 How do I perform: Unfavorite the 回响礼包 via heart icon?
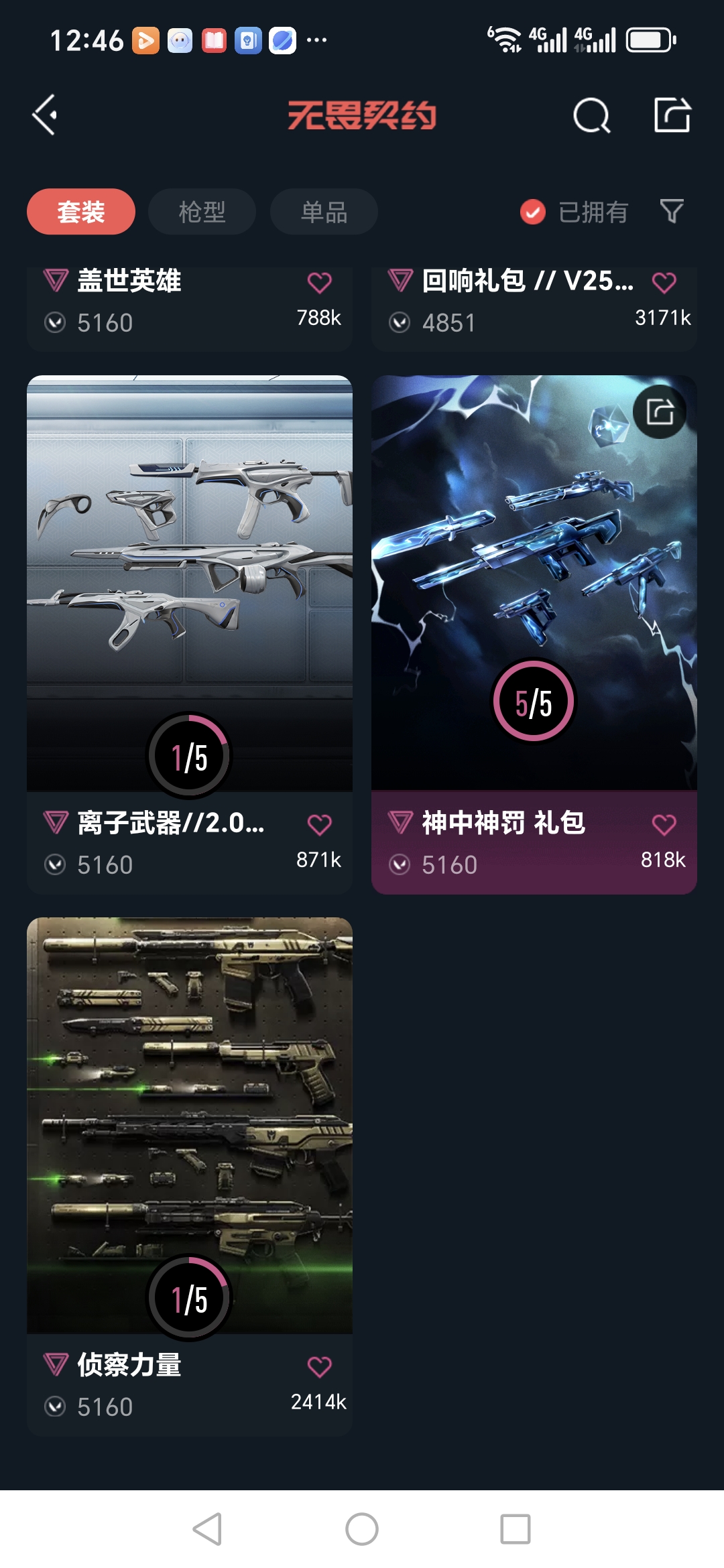664,283
